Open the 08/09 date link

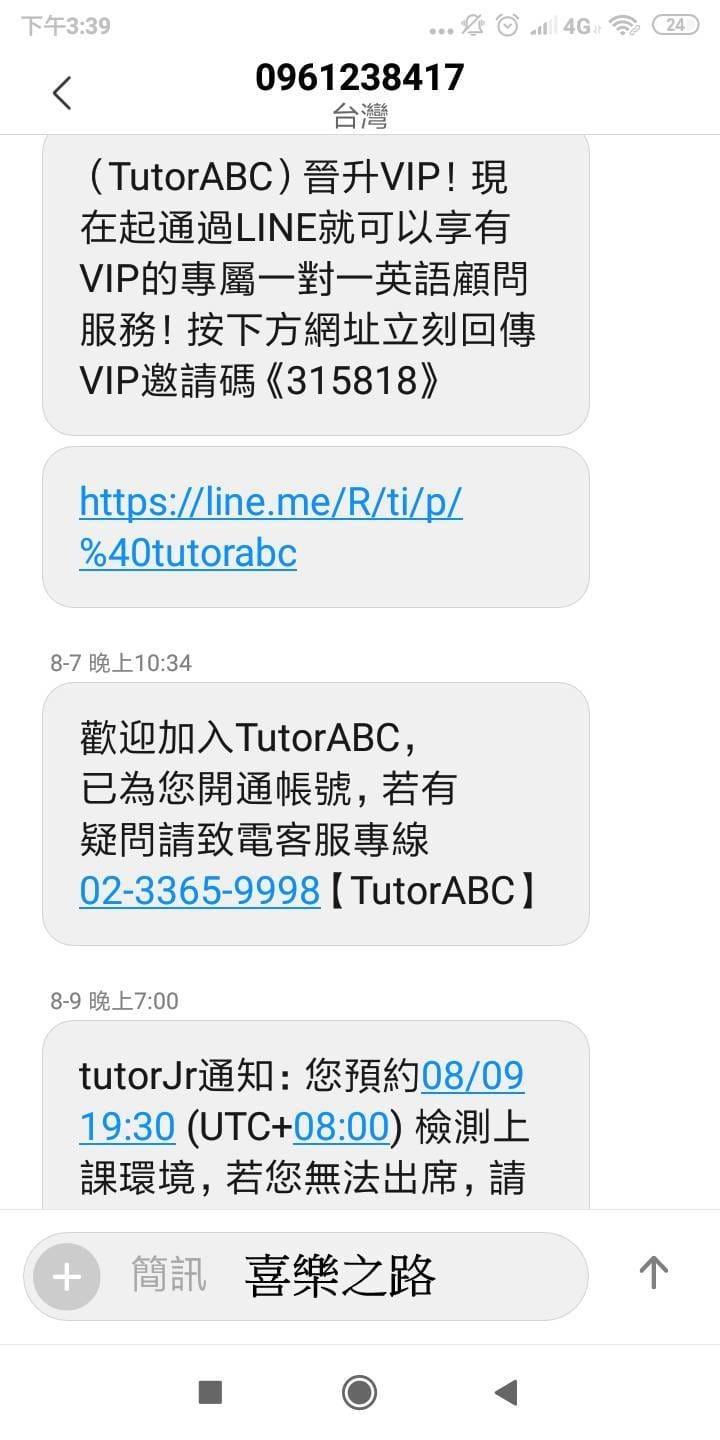click(473, 1076)
